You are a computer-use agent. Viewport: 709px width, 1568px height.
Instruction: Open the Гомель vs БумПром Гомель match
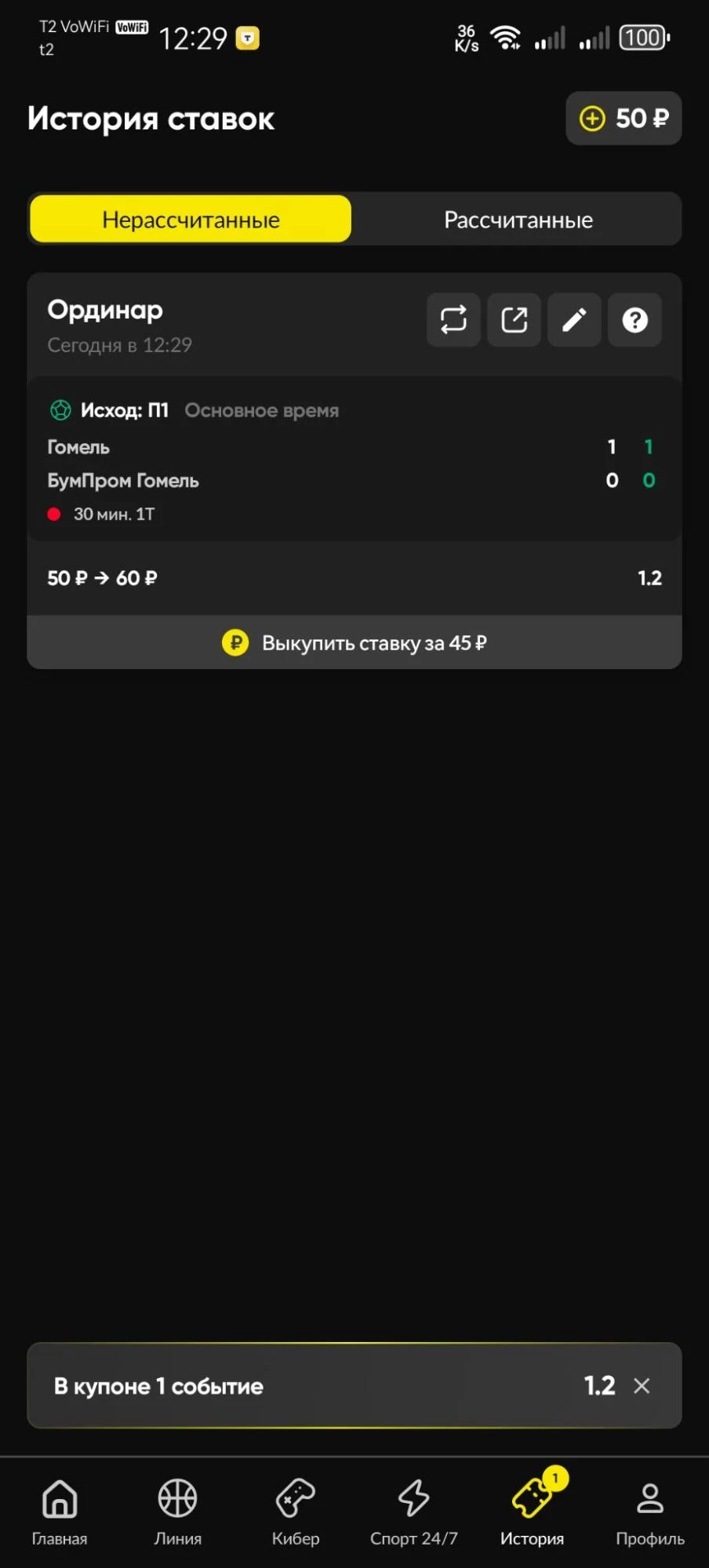coord(314,464)
